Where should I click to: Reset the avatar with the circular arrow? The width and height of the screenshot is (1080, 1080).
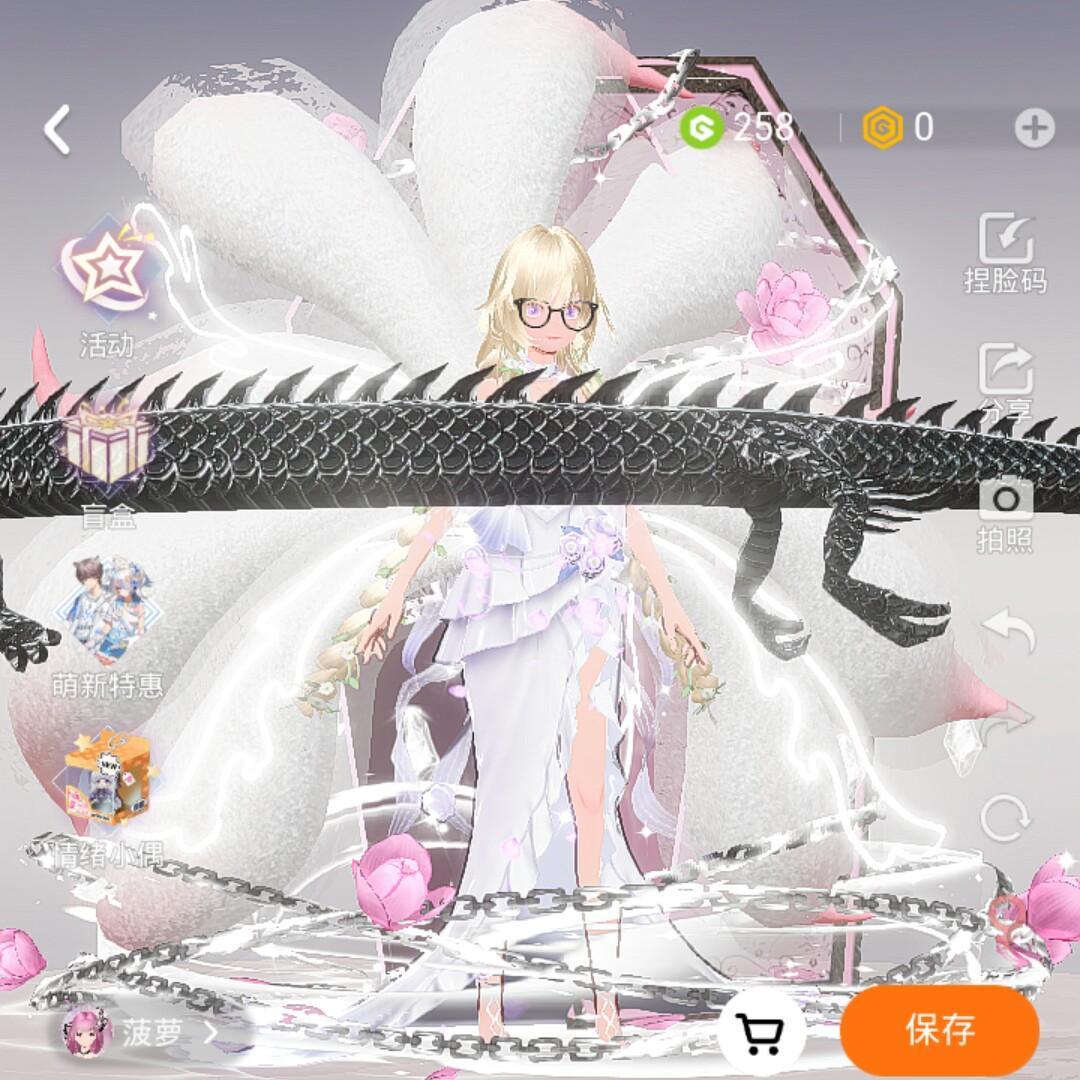pos(1005,818)
